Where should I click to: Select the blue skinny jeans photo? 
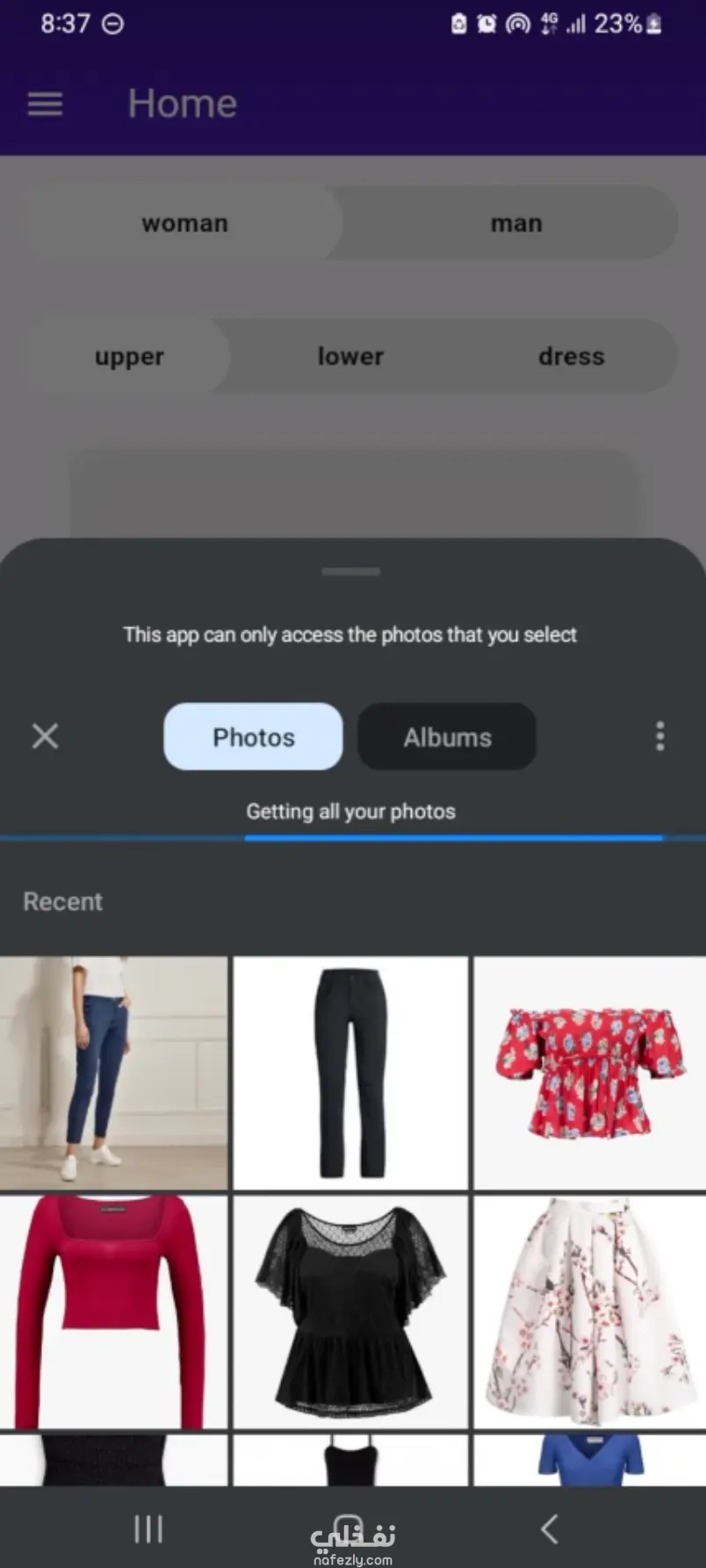tap(113, 1072)
